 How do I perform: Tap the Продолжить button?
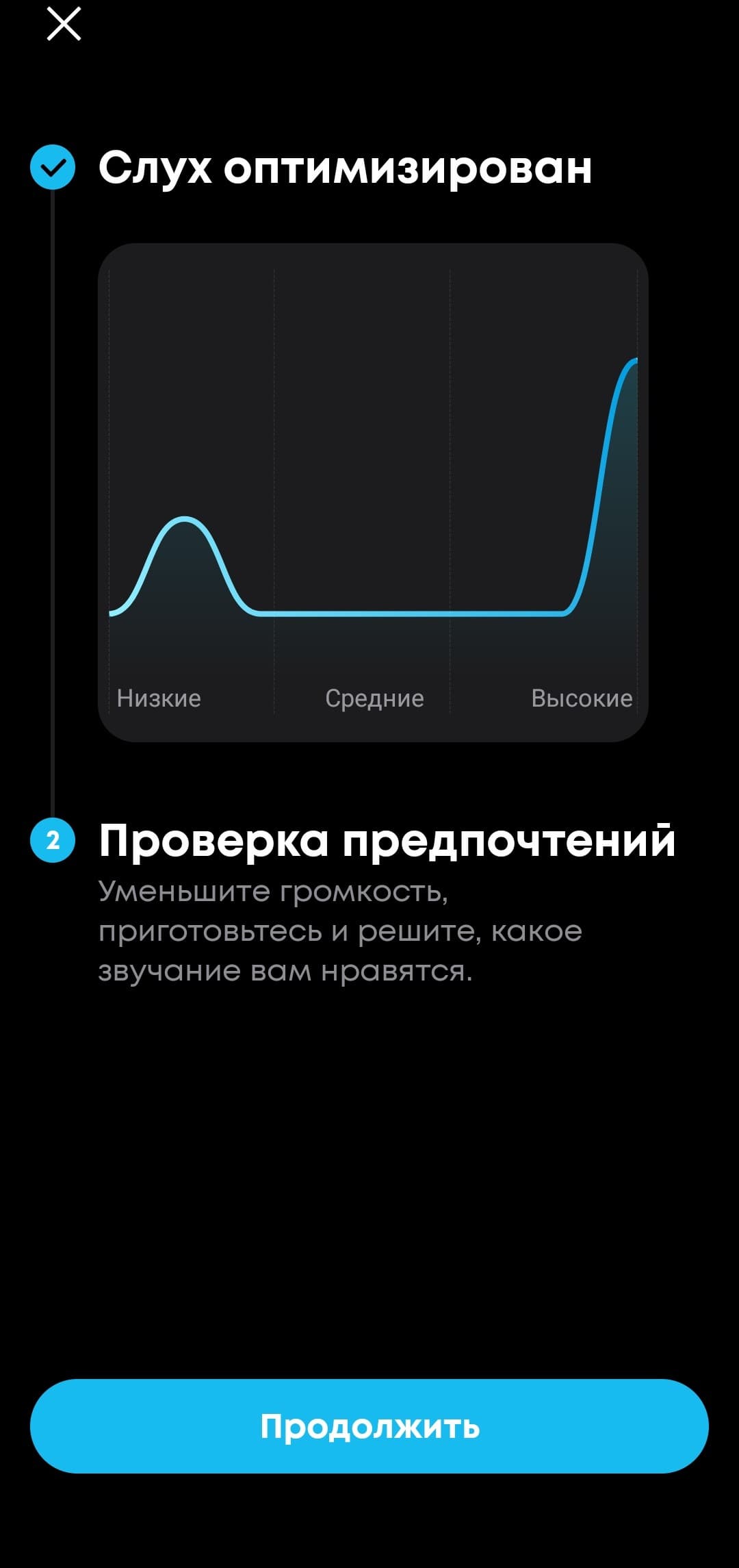(x=369, y=1426)
